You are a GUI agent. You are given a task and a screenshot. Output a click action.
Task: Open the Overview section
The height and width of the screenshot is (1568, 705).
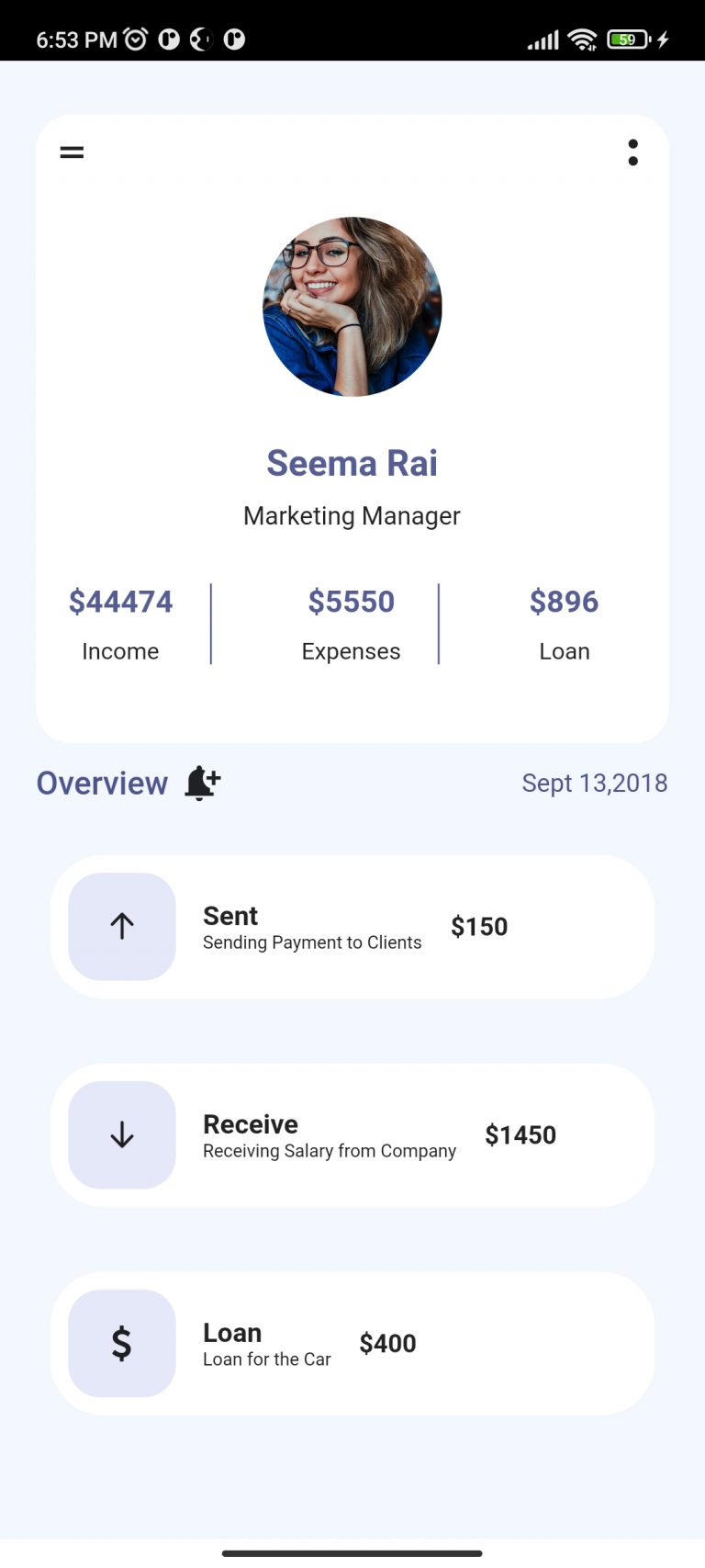102,782
